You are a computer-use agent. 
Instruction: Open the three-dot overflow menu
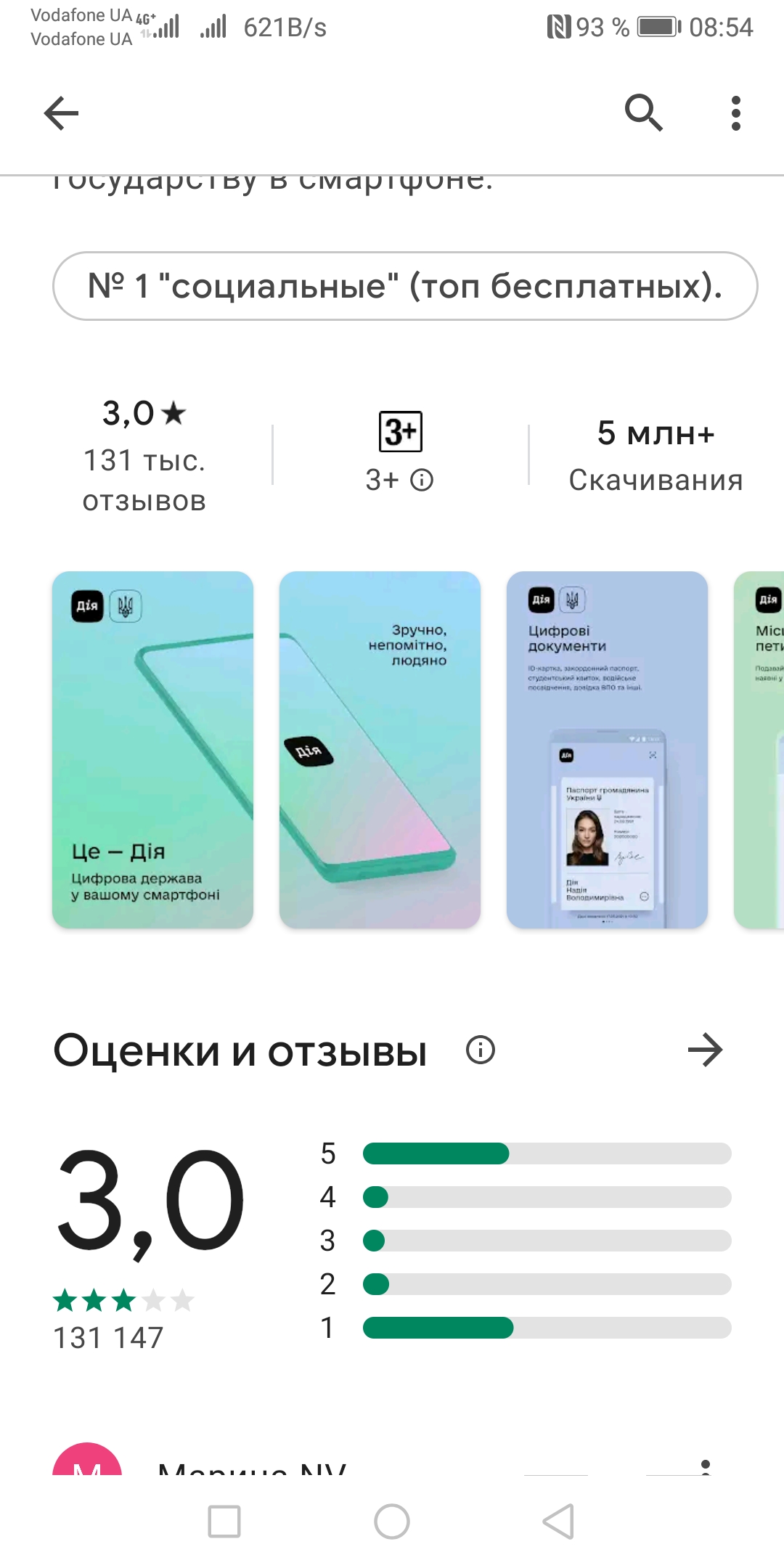pos(735,113)
